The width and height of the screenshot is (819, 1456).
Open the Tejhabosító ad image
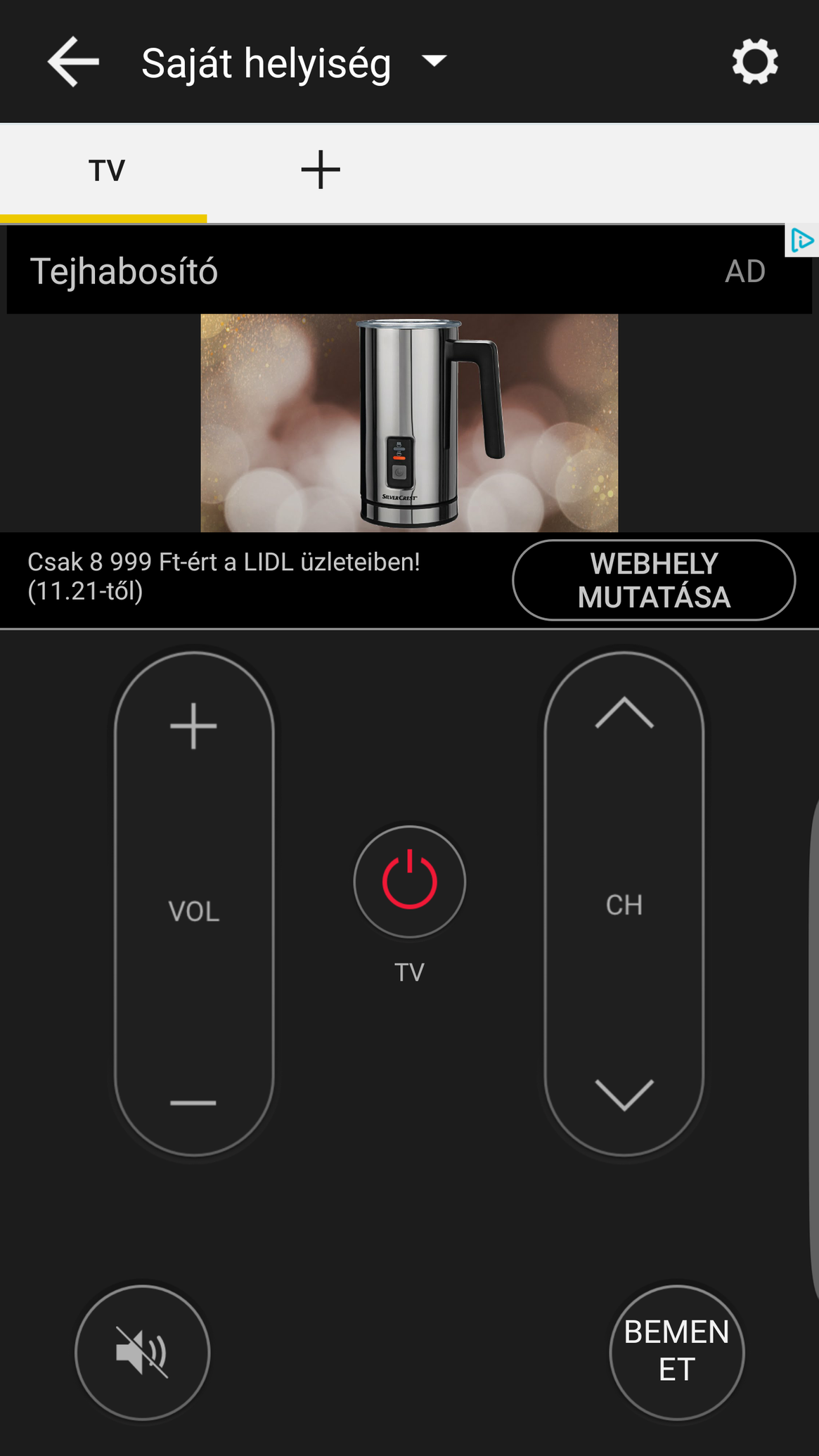pos(409,423)
